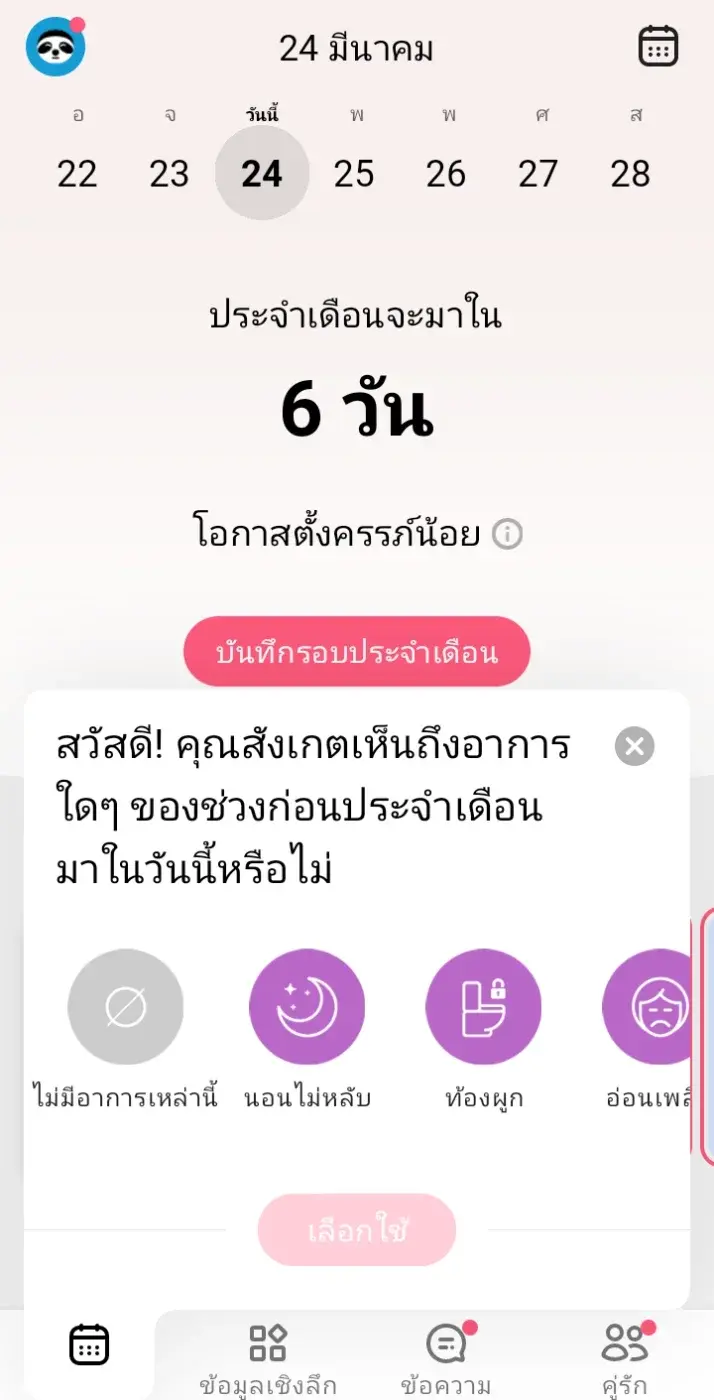Select date 25 in the week strip
714x1400 pixels.
(x=354, y=174)
